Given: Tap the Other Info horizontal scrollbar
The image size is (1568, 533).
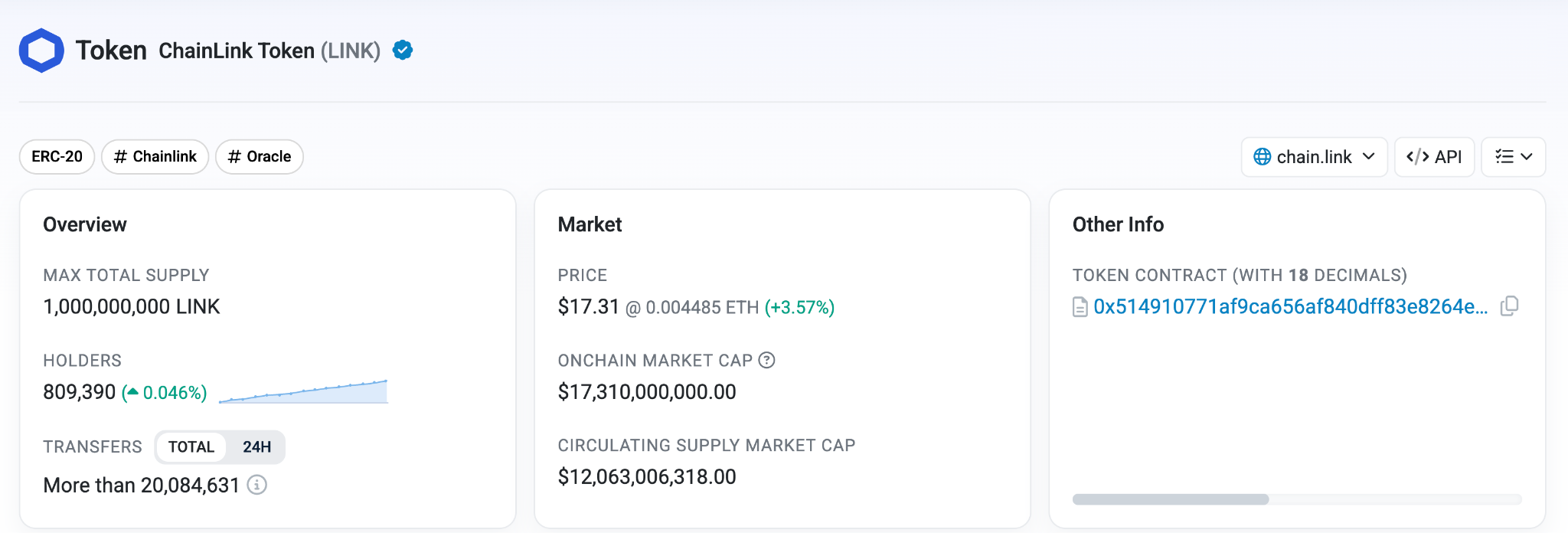Looking at the screenshot, I should (1171, 499).
